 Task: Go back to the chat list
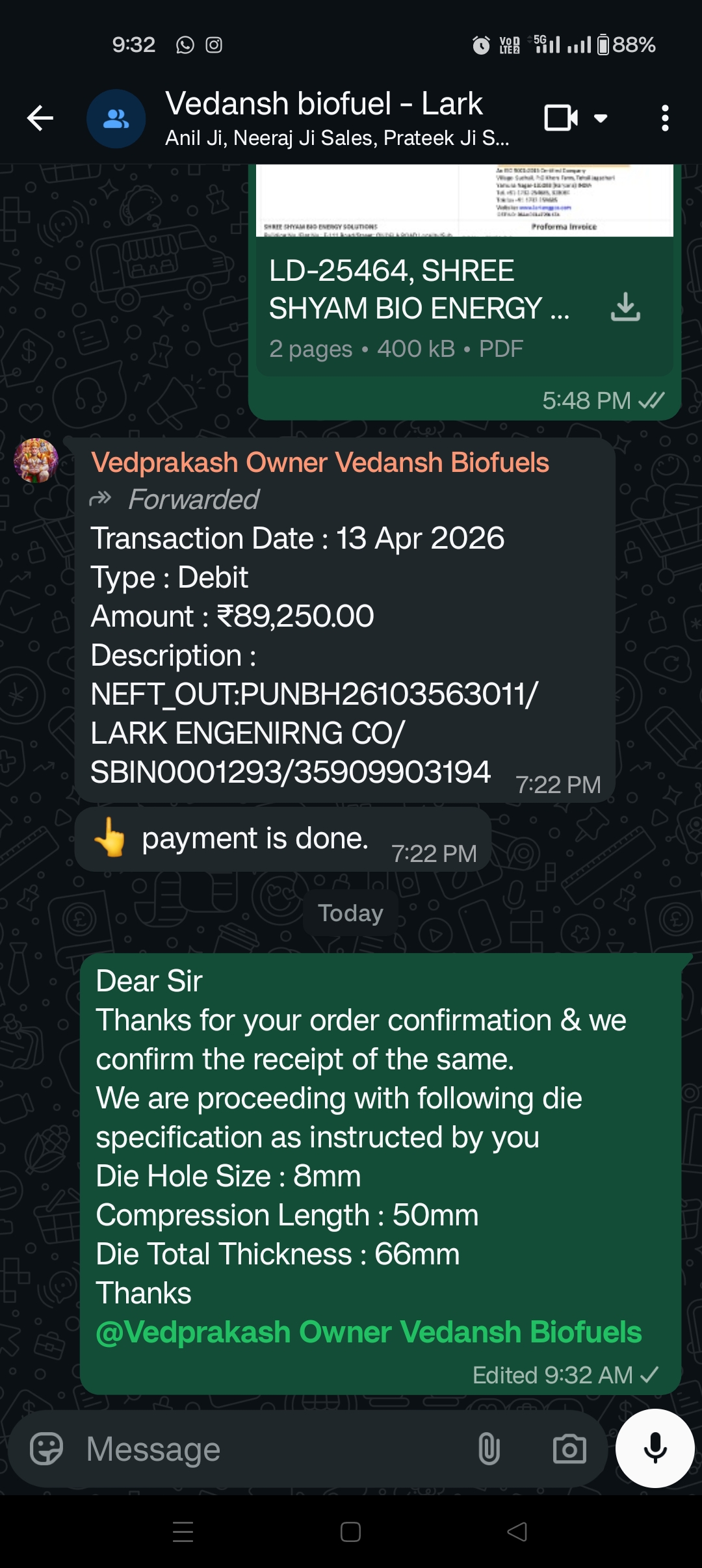tap(40, 118)
